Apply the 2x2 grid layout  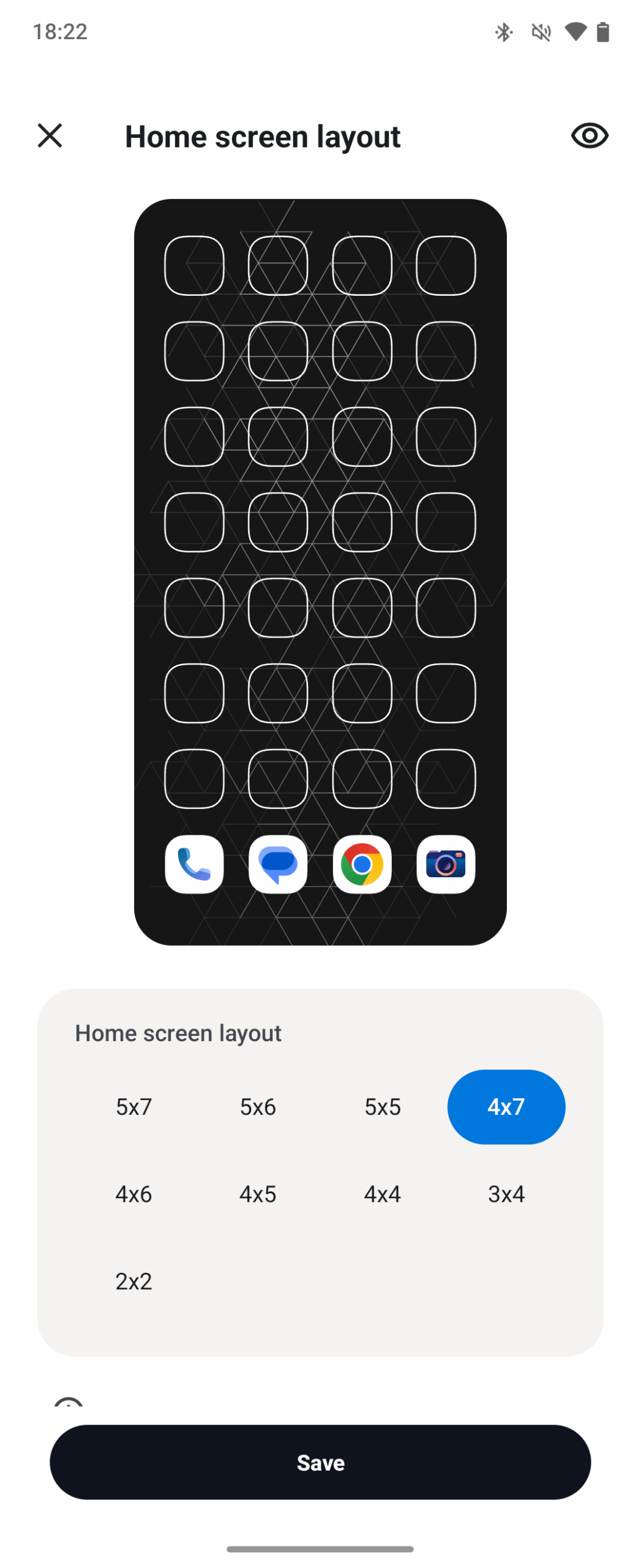(133, 1280)
